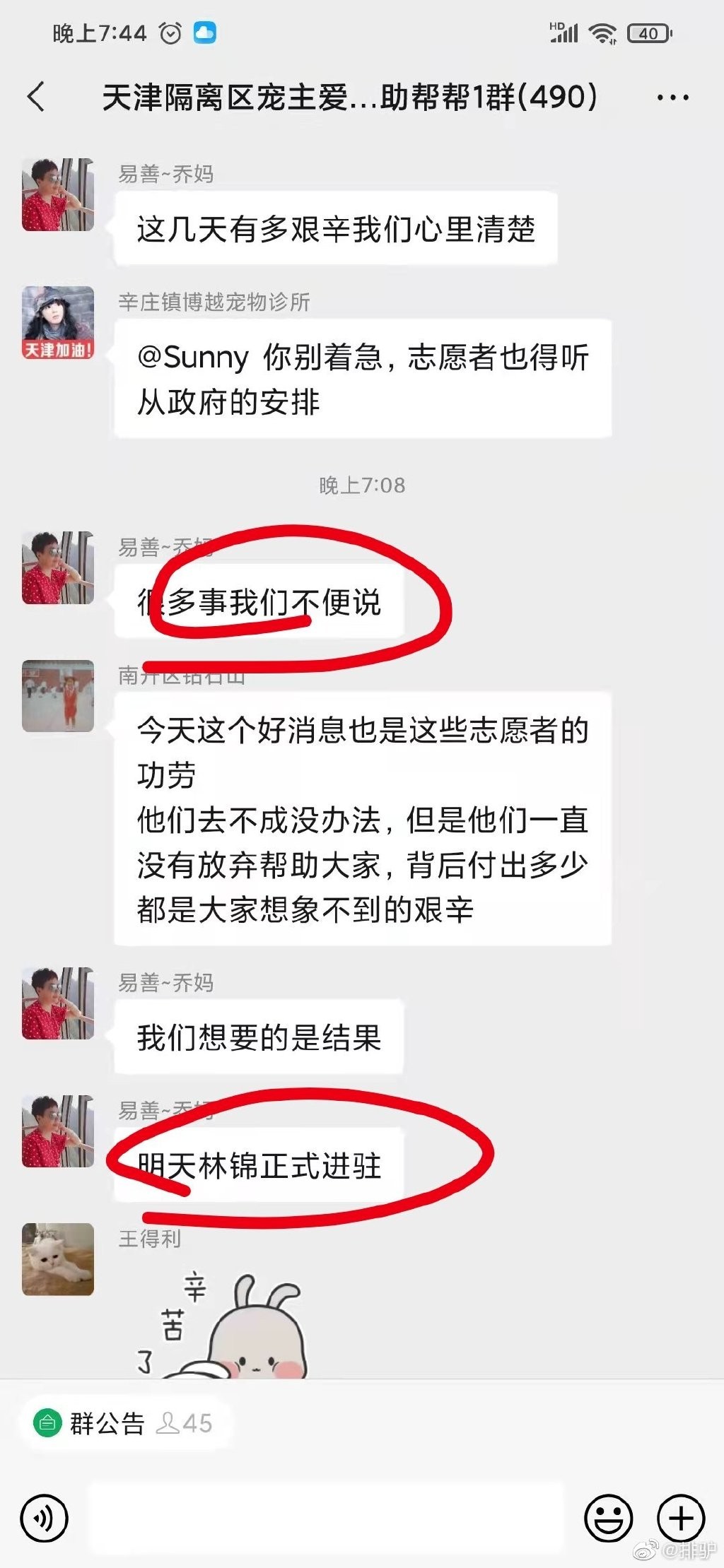This screenshot has width=724, height=1568.
Task: Go back from the group chat
Action: [x=37, y=97]
